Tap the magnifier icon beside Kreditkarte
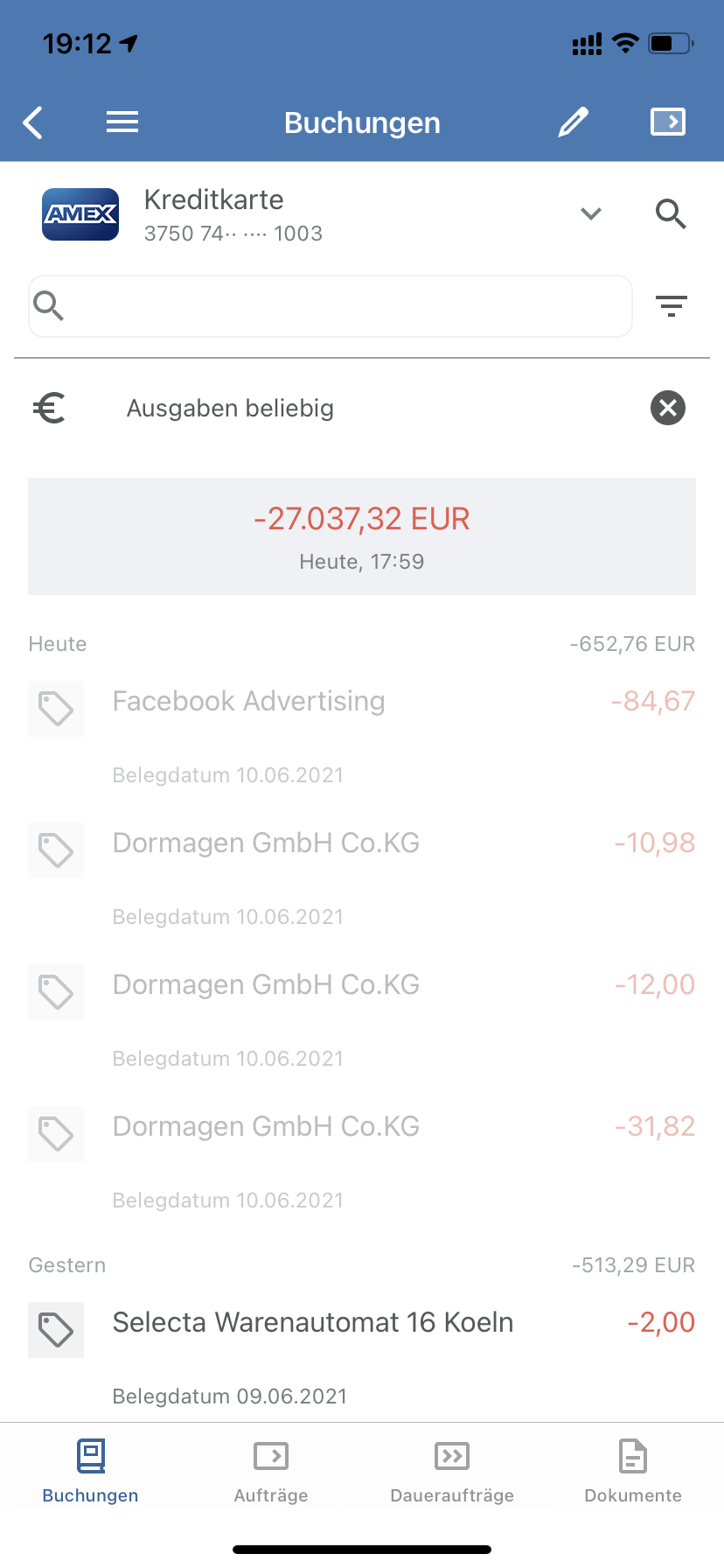The height and width of the screenshot is (1568, 724). (x=671, y=213)
